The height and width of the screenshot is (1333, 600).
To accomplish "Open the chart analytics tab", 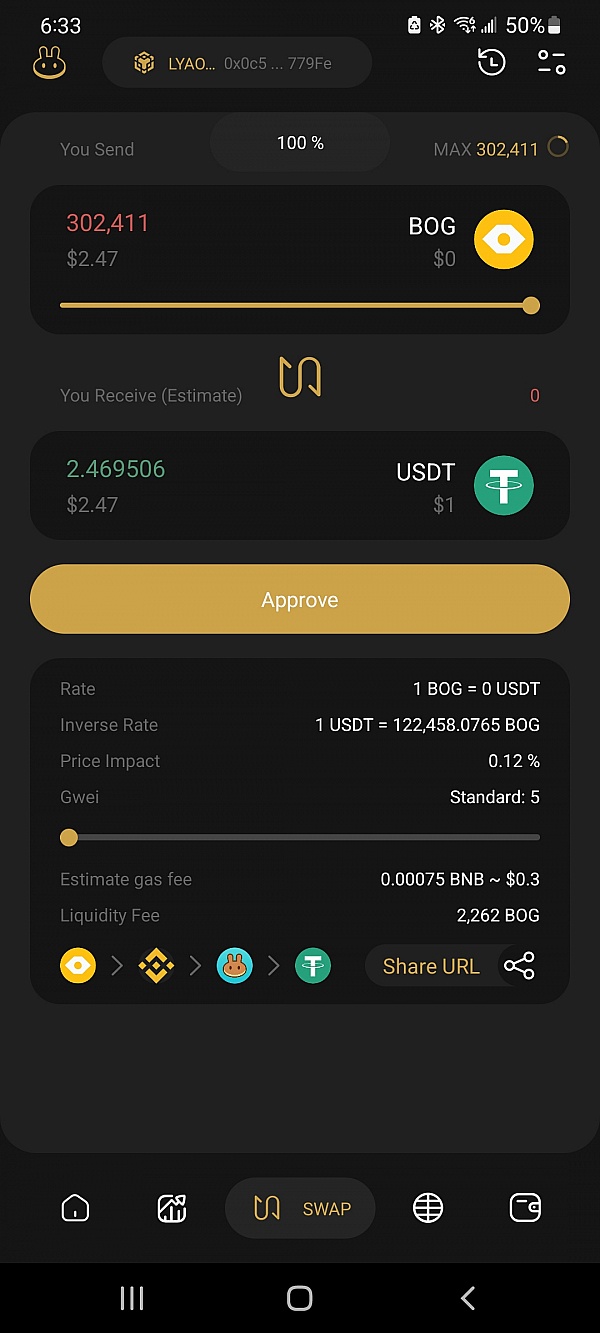I will click(x=172, y=1208).
